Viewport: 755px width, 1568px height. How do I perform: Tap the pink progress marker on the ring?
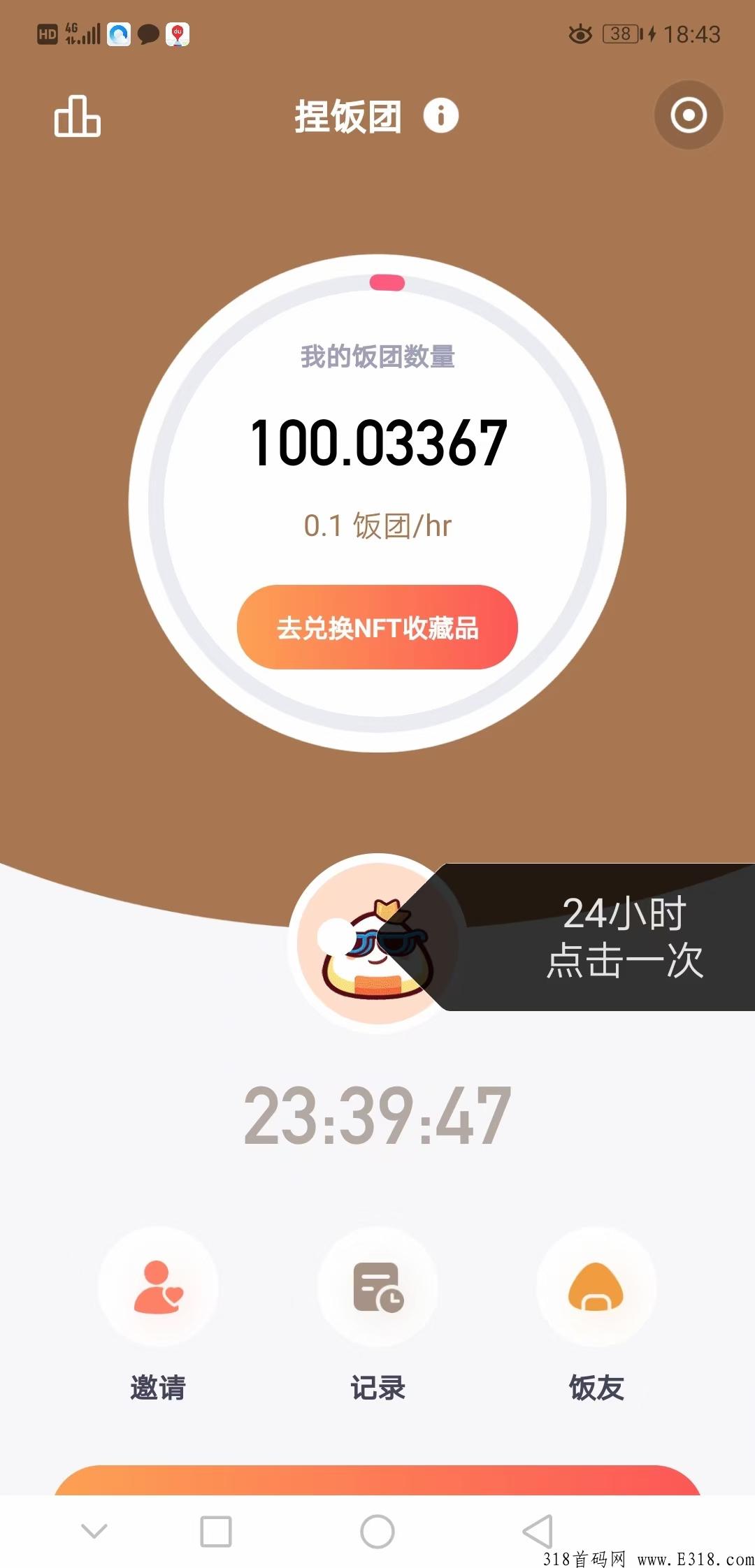point(389,282)
